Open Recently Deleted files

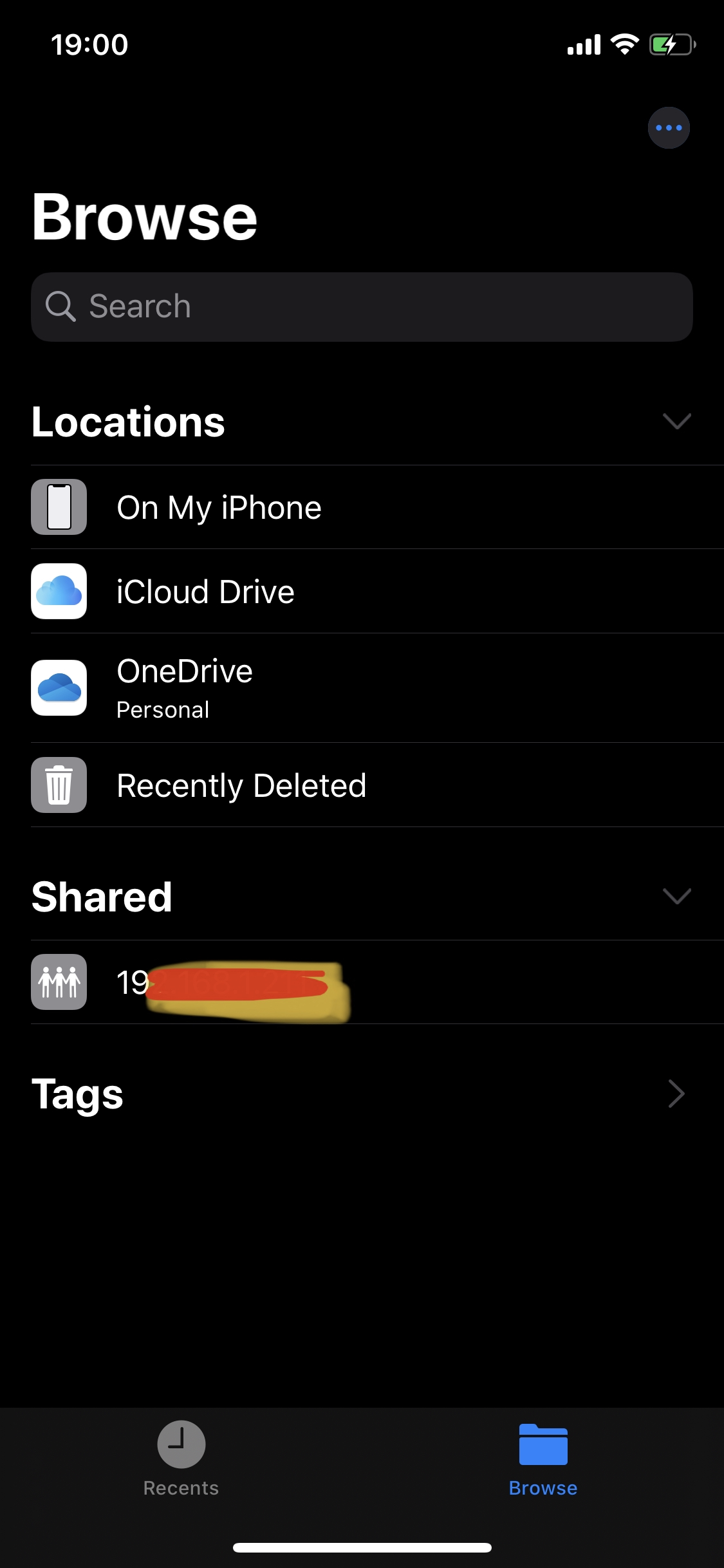coord(377,785)
